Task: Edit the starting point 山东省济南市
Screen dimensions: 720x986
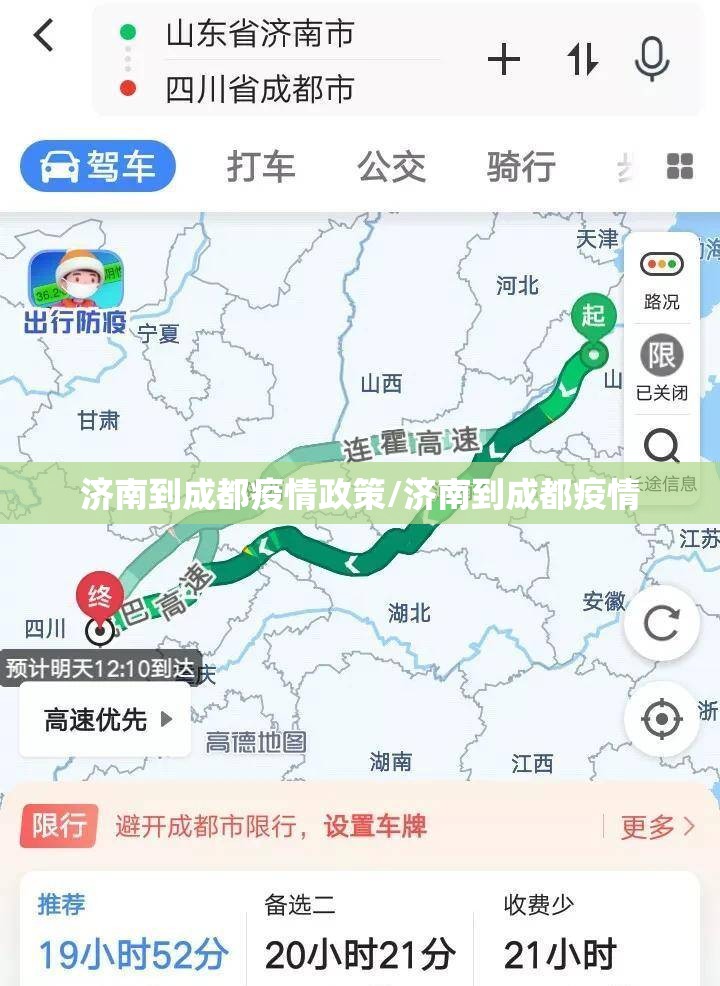Action: pos(259,33)
